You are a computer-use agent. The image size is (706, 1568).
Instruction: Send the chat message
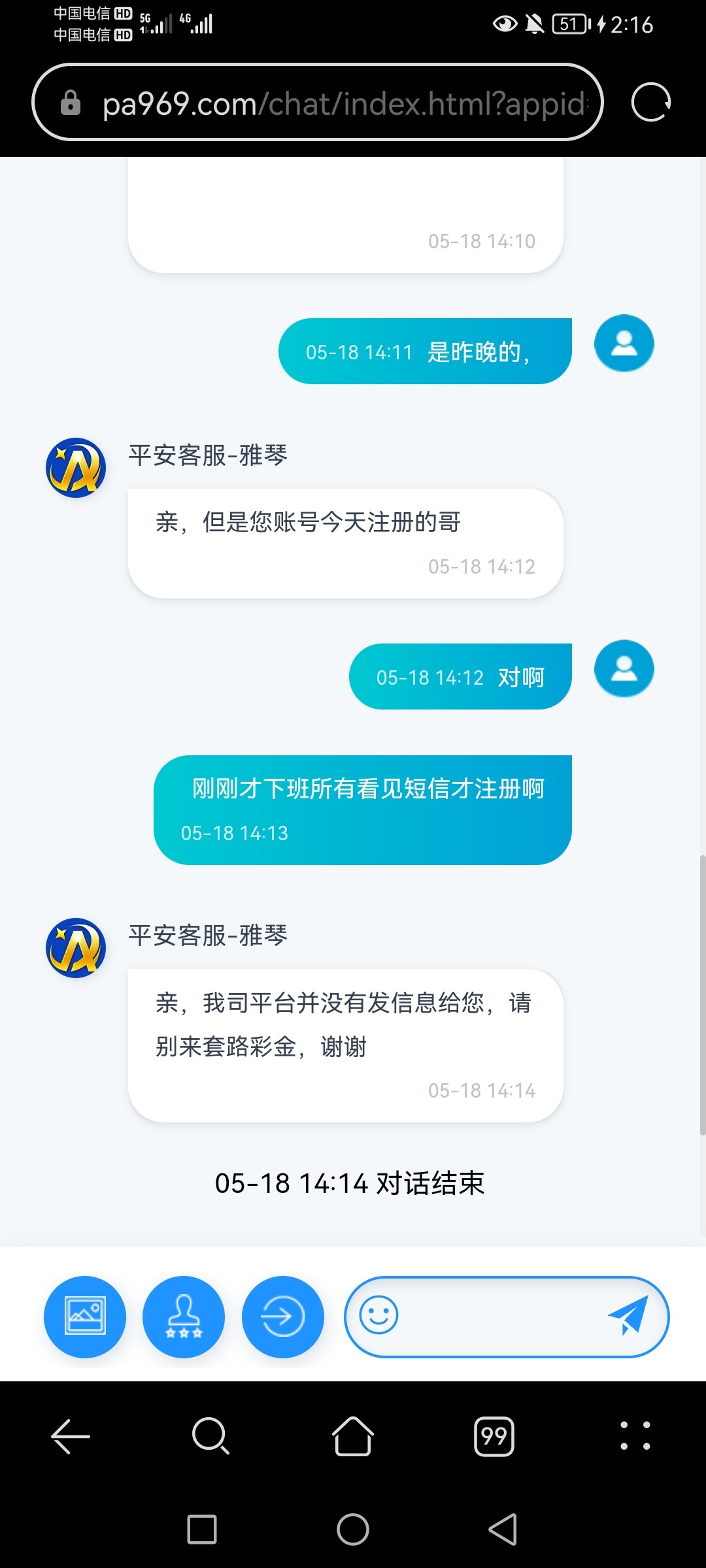[628, 1315]
